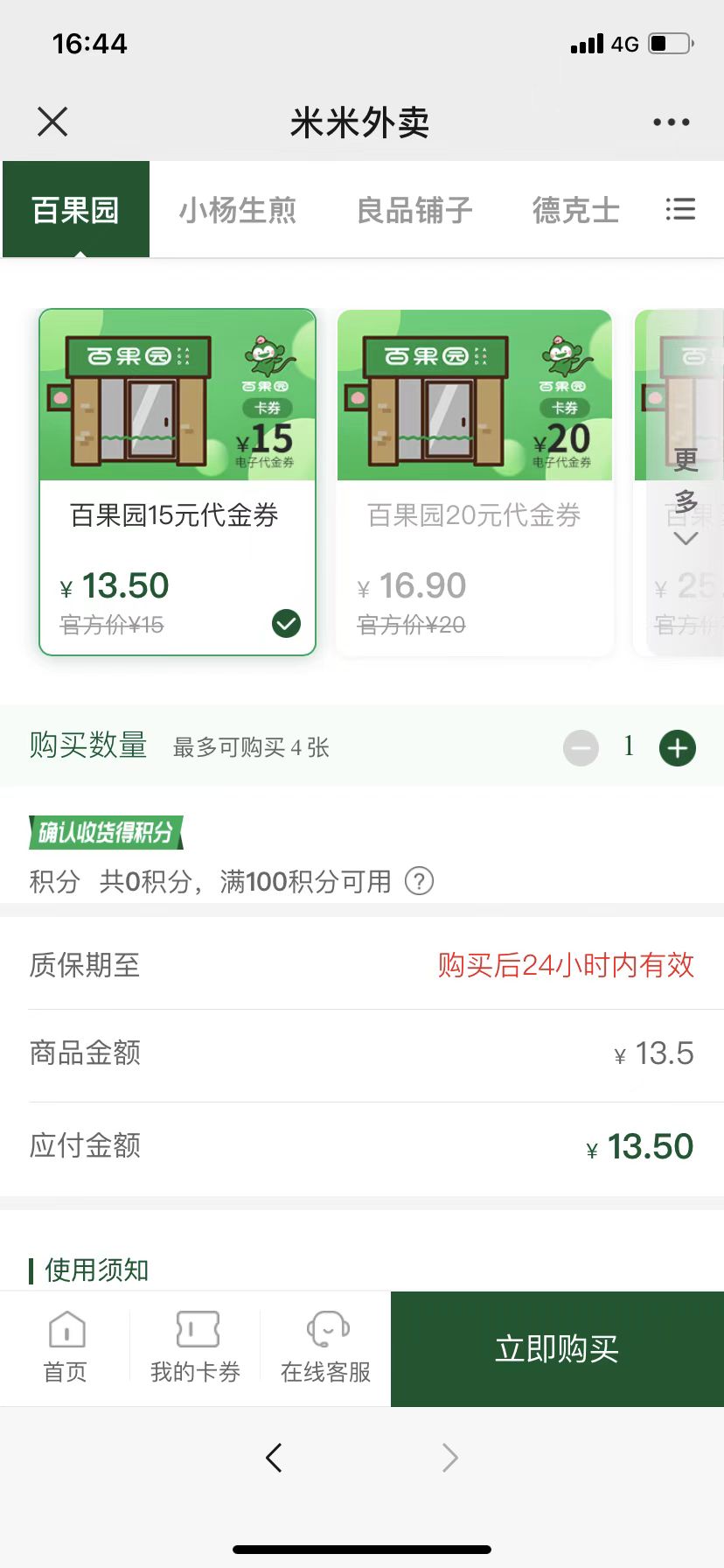Increase purchase quantity with plus button
The height and width of the screenshot is (1568, 724).
(x=677, y=748)
